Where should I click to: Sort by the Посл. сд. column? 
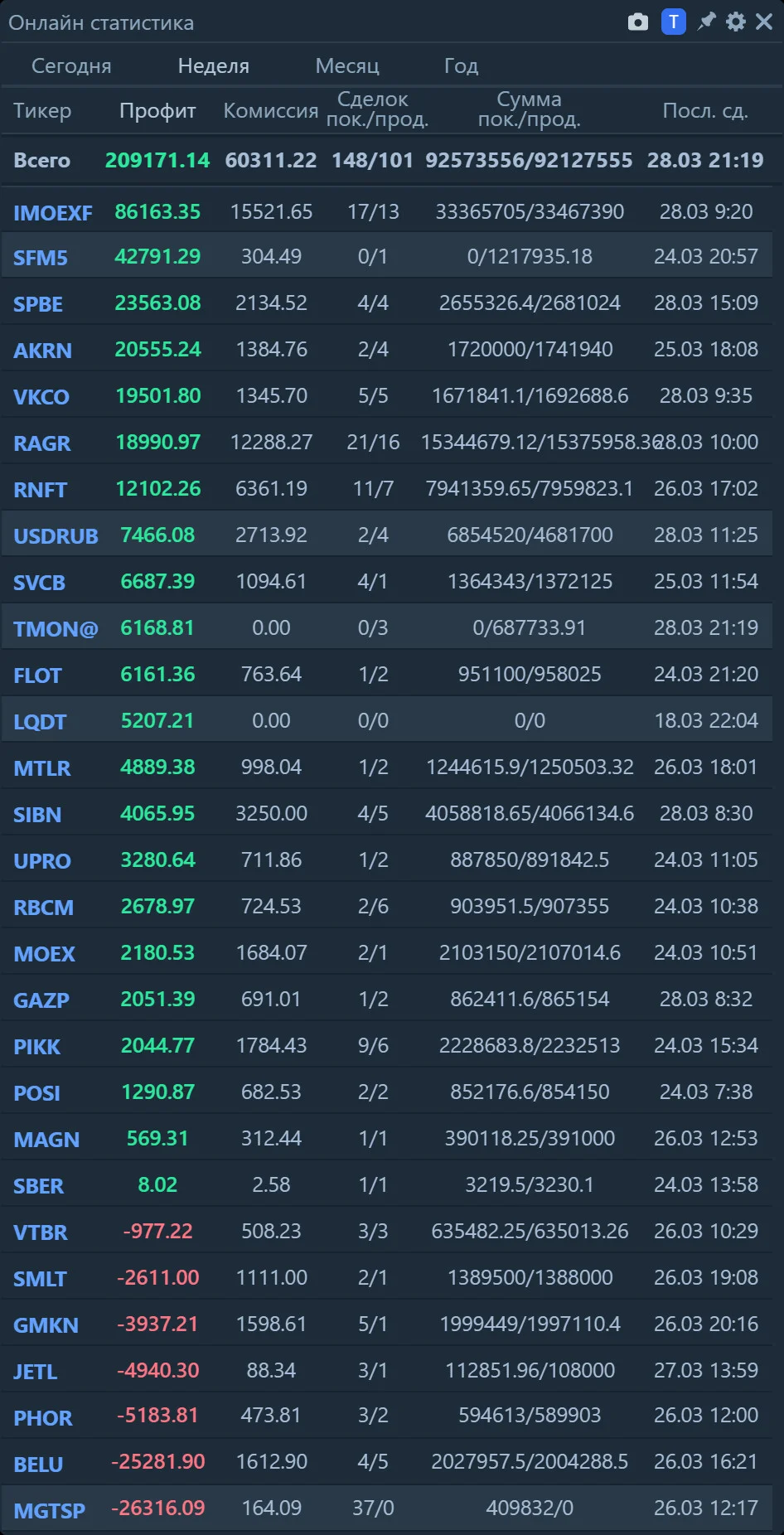coord(705,110)
